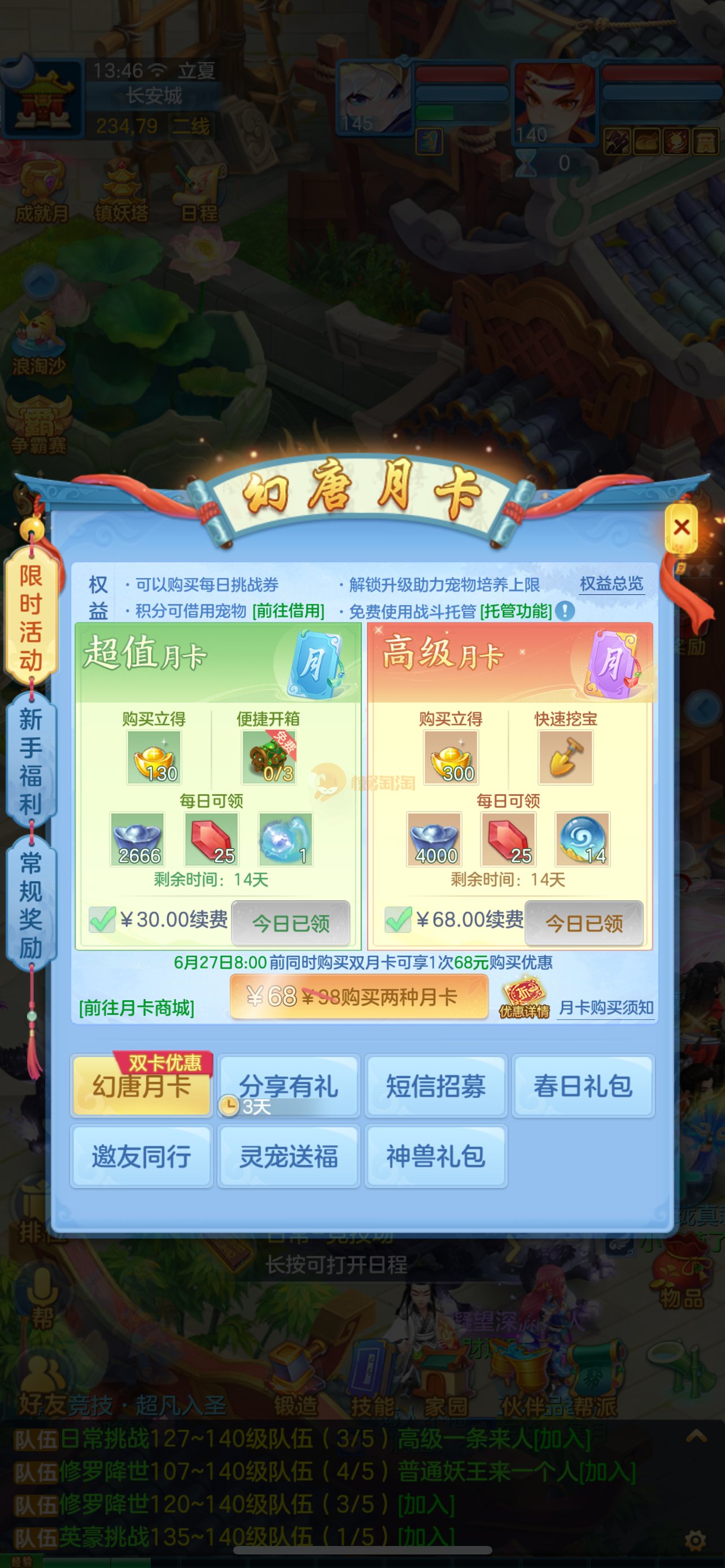The height and width of the screenshot is (1568, 725).
Task: Open 月卡购买须知
Action: (606, 1008)
